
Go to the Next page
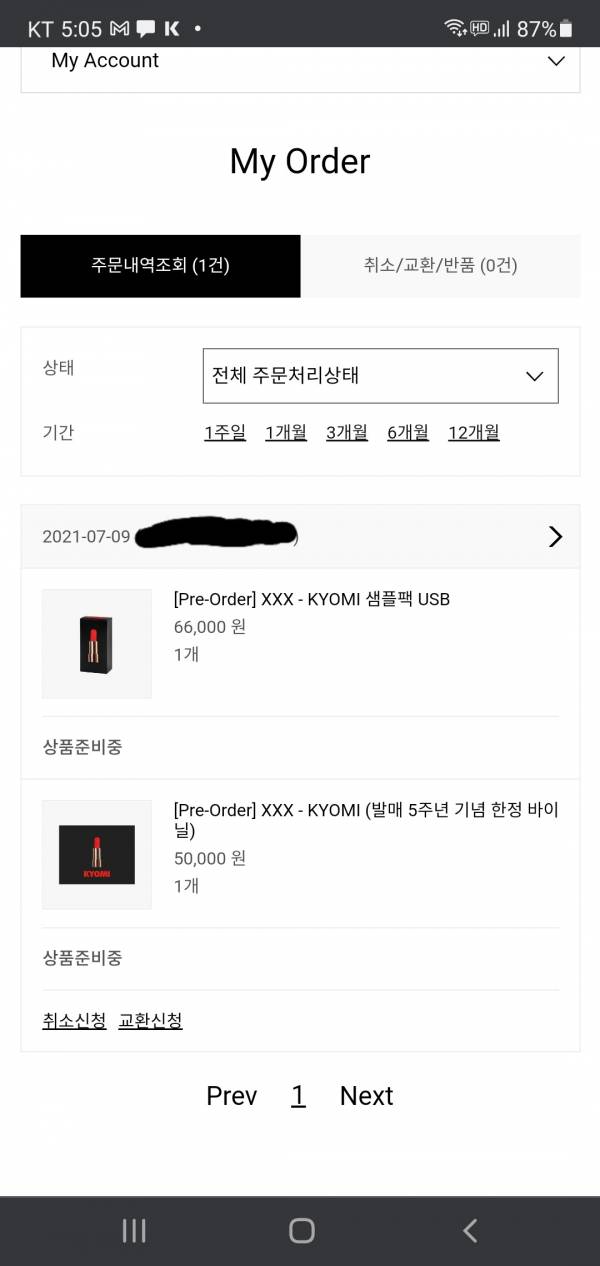click(x=366, y=1096)
